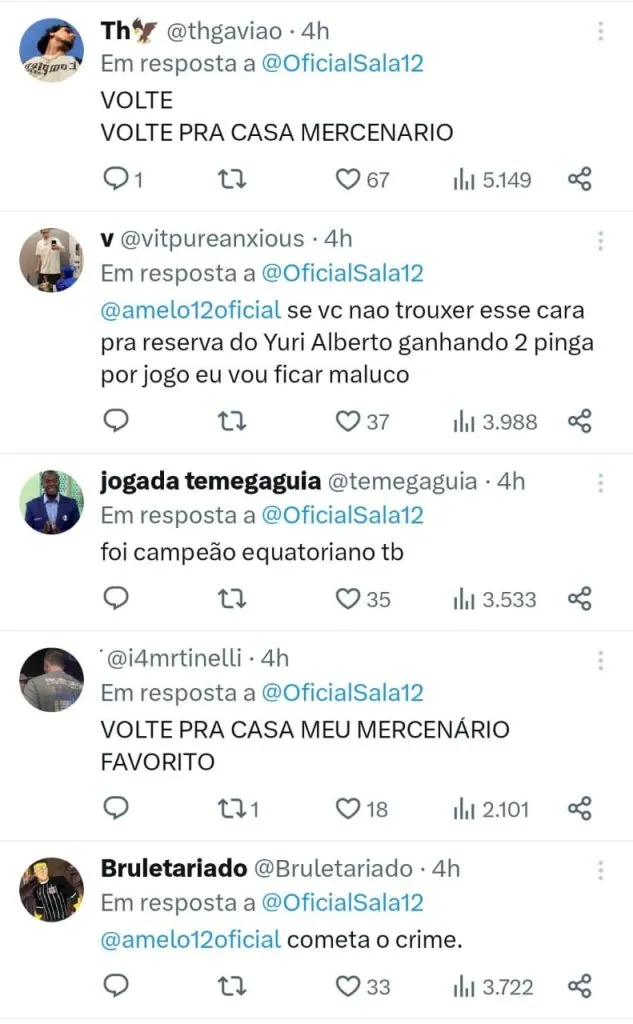633x1024 pixels.
Task: Open @OficialSala12 link in @i4mrtinelli's reply
Action: click(x=342, y=692)
